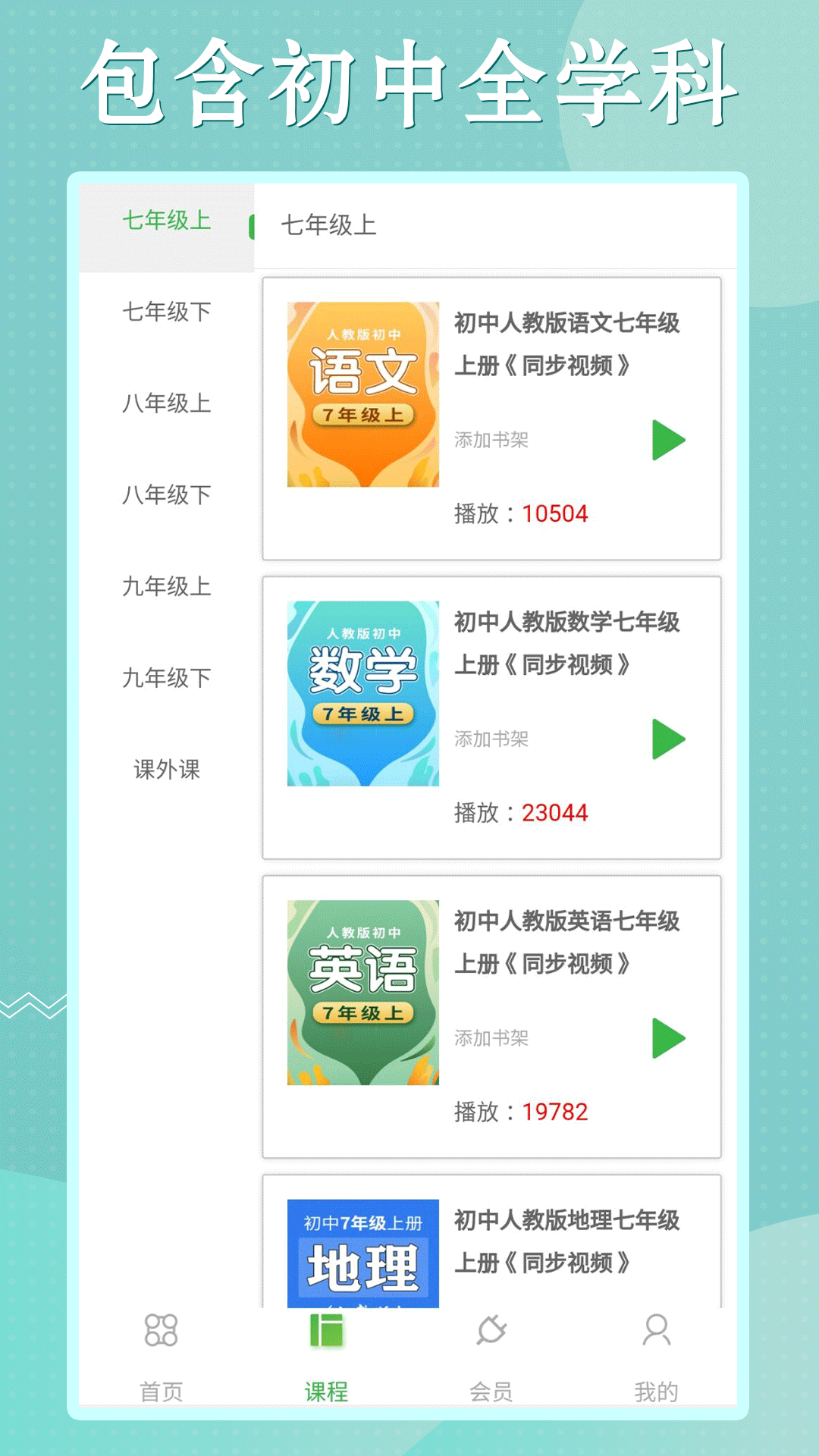Play the 语文 seven grade video
The width and height of the screenshot is (819, 1456).
[x=668, y=440]
